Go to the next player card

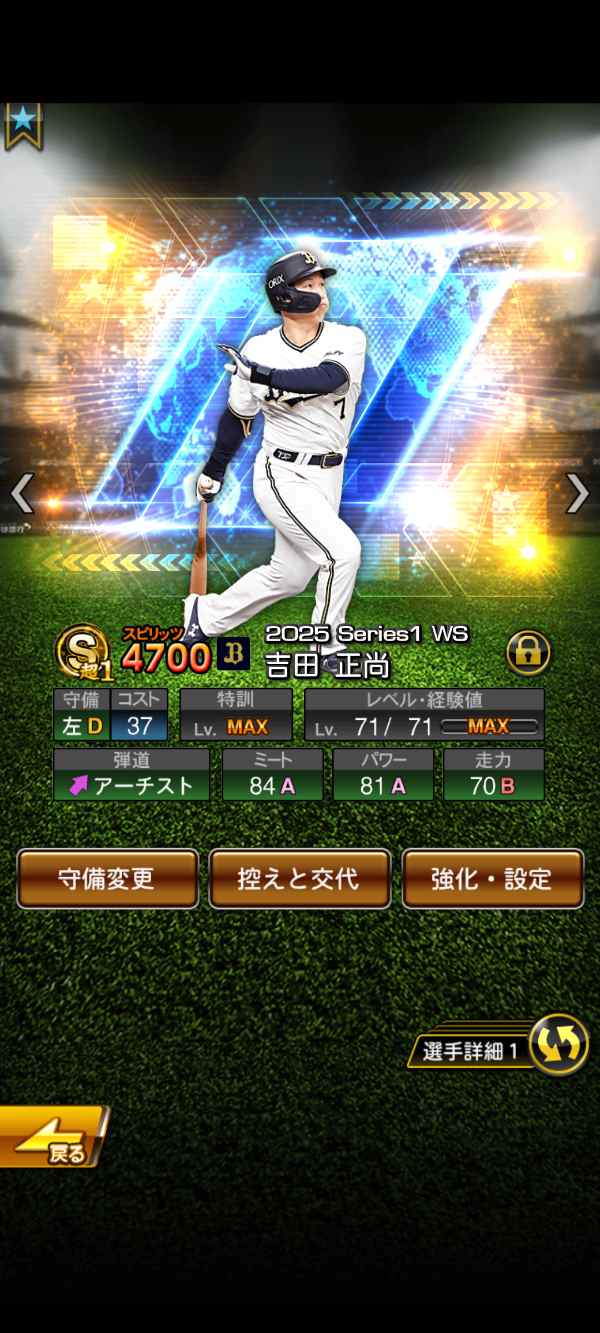pos(577,493)
